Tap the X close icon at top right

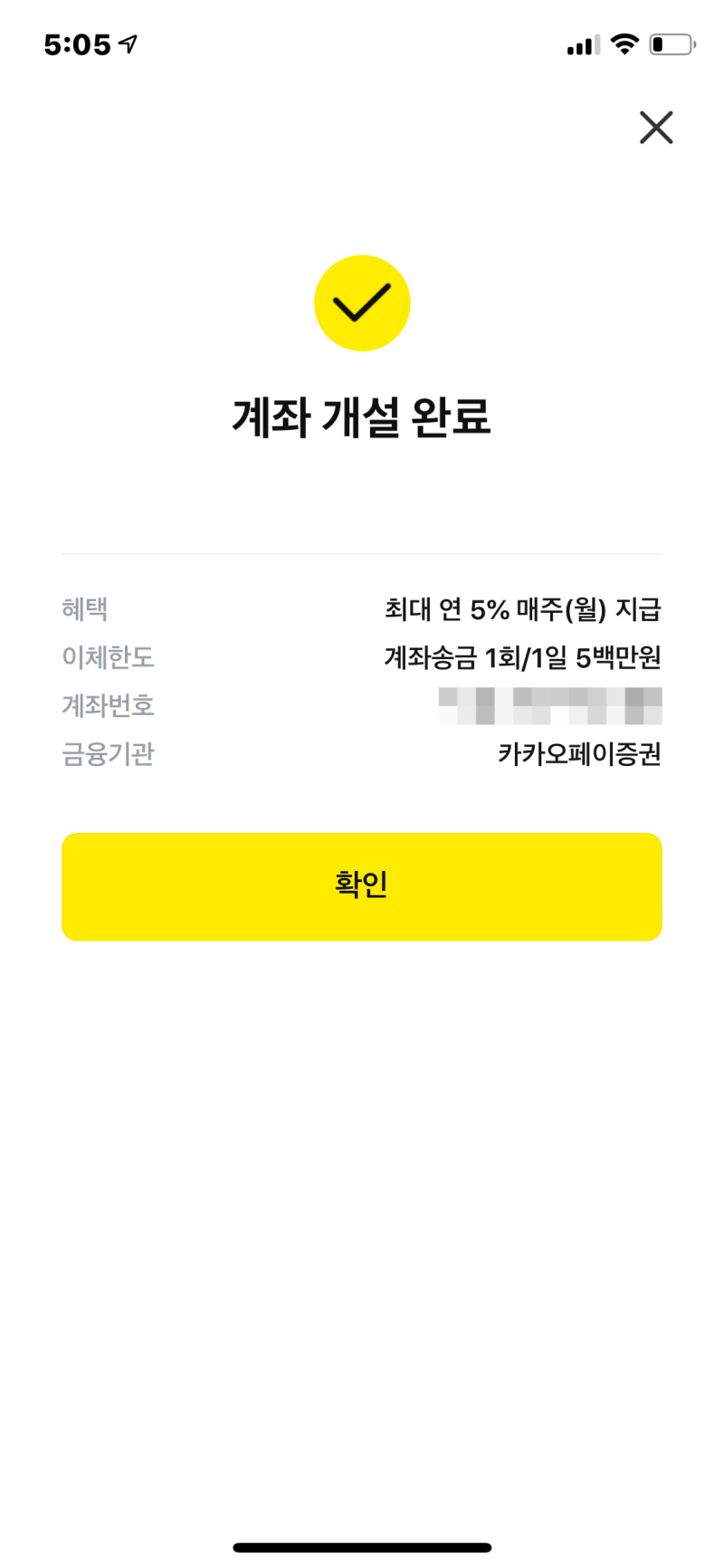(655, 128)
